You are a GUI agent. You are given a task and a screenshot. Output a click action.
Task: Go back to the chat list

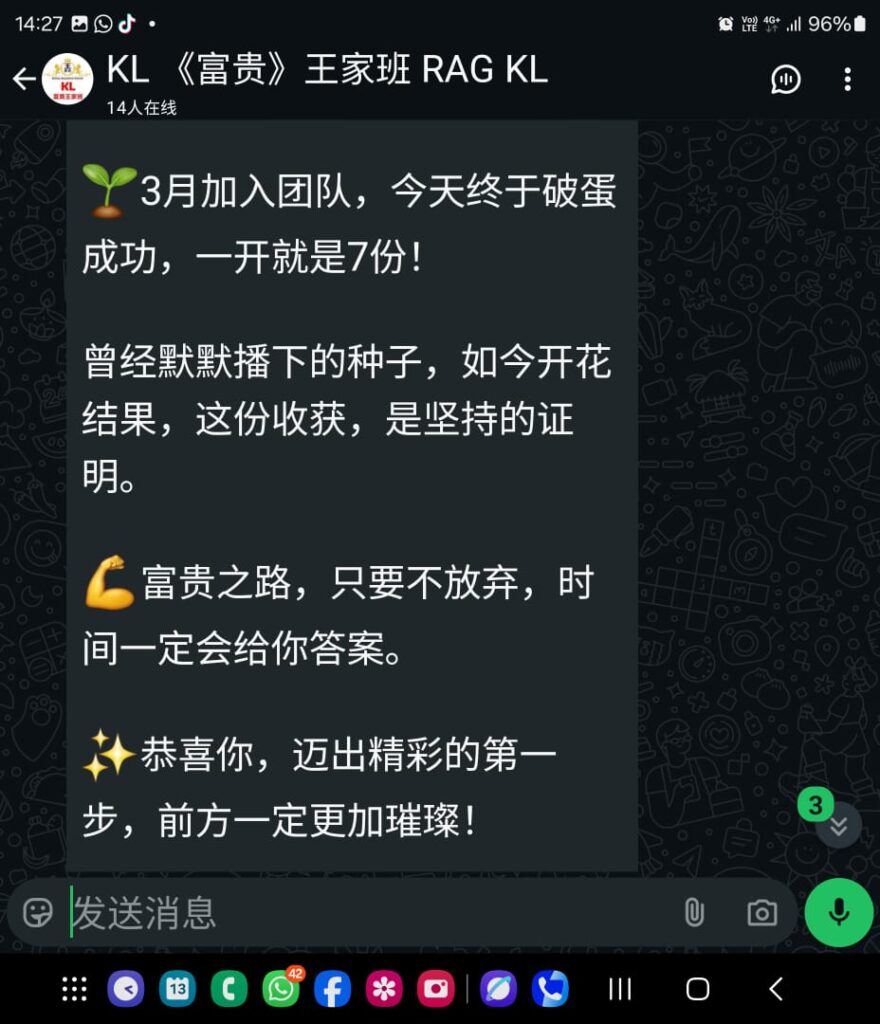coord(23,79)
